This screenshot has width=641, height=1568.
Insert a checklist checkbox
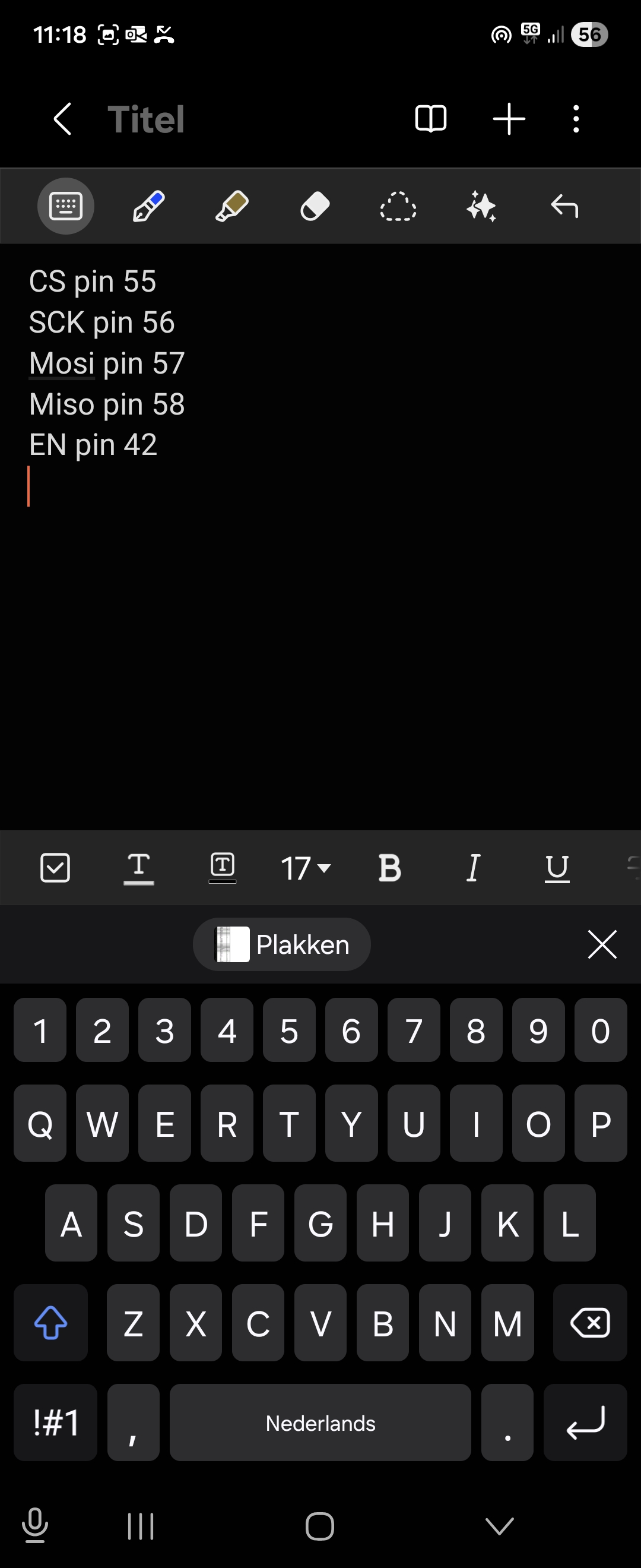tap(55, 867)
